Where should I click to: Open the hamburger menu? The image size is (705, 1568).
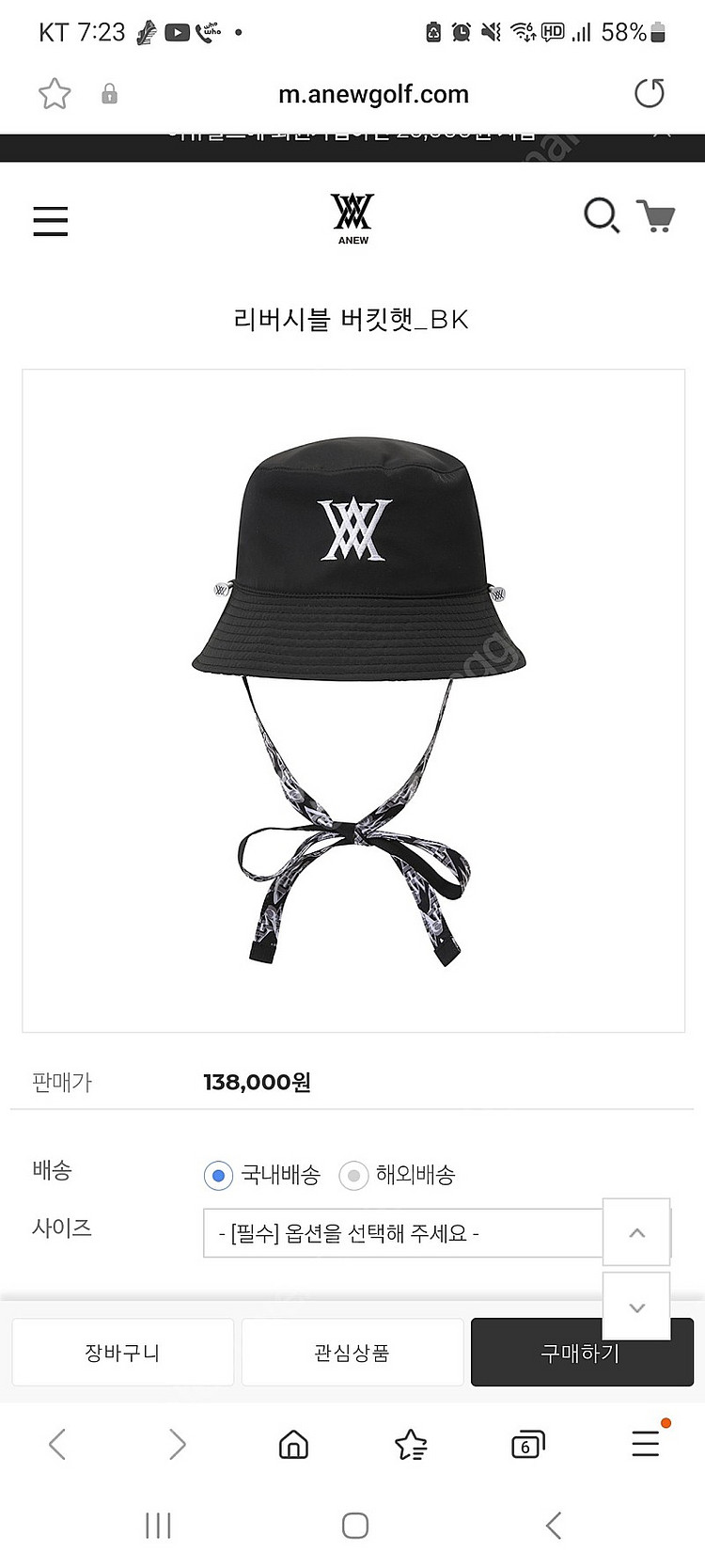(51, 221)
